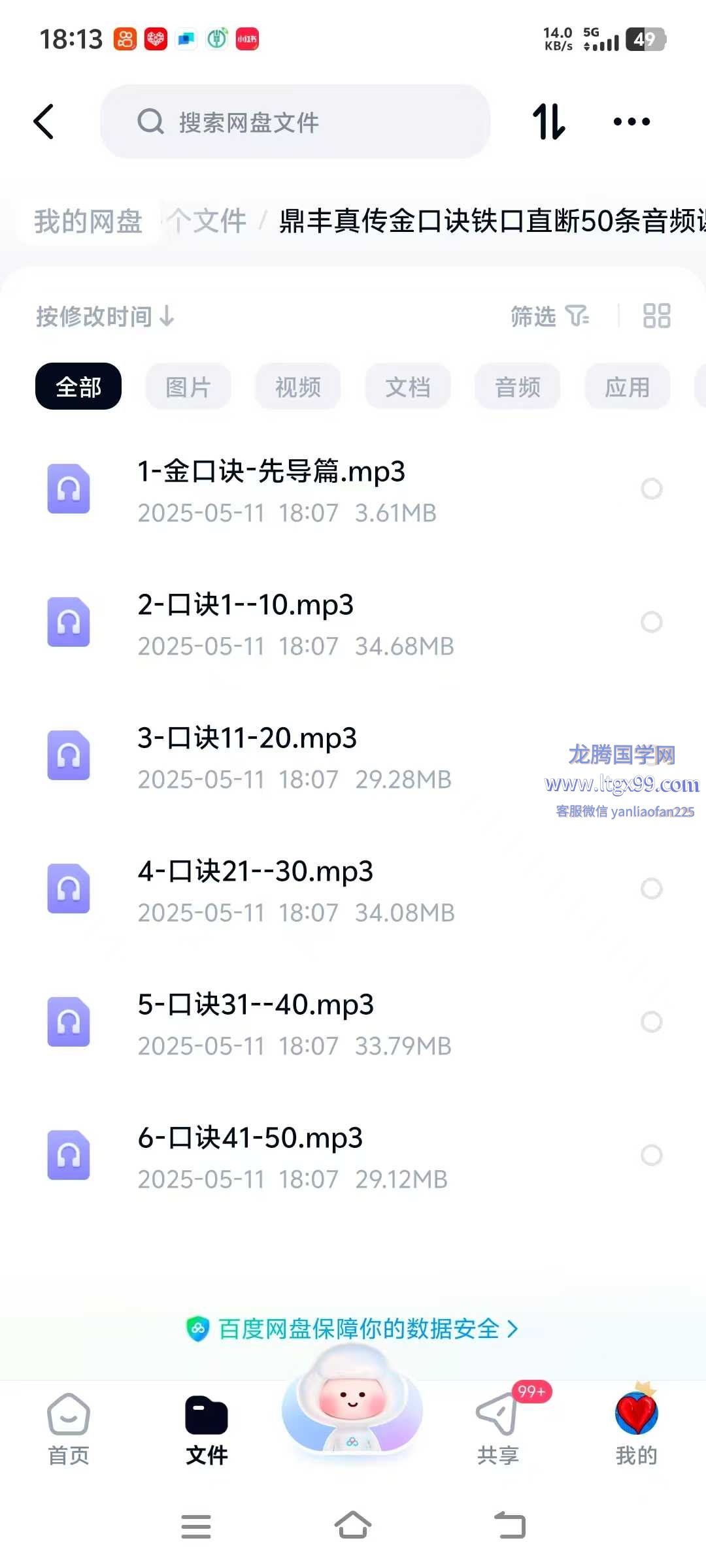This screenshot has width=706, height=1568.
Task: Switch to the 首页 tab
Action: 69,1429
